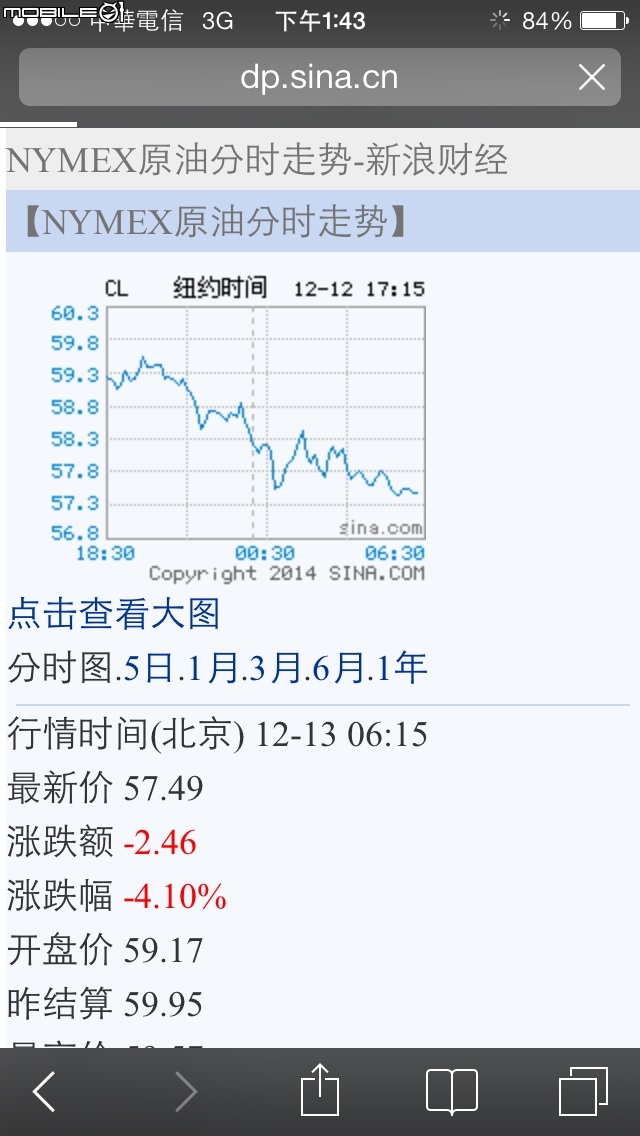Switch chart to 1年 view
640x1136 pixels.
pyautogui.click(x=402, y=668)
